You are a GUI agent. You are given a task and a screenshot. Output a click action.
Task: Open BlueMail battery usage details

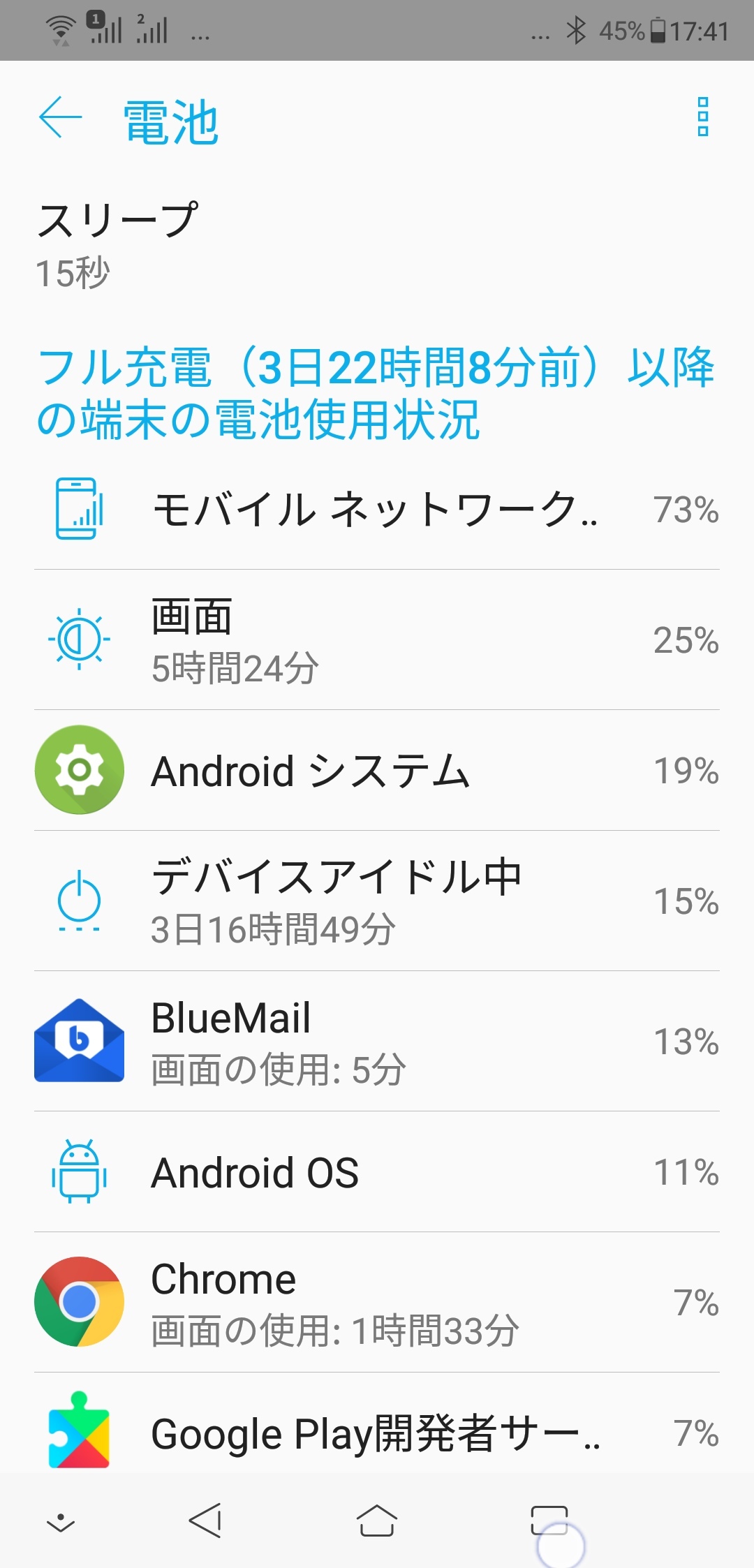tap(377, 1042)
